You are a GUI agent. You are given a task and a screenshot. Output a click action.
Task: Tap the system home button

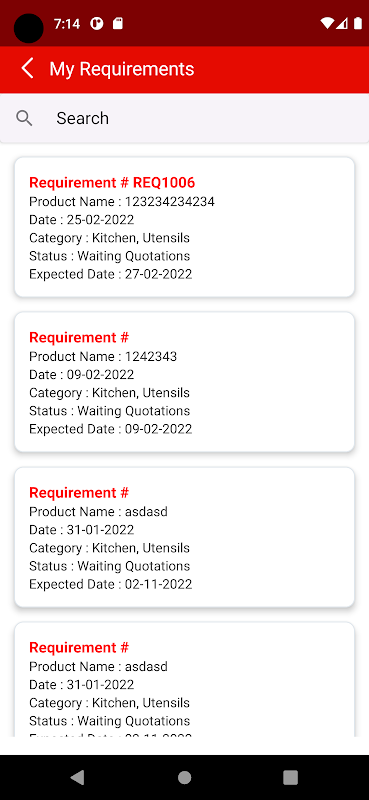coord(184,778)
